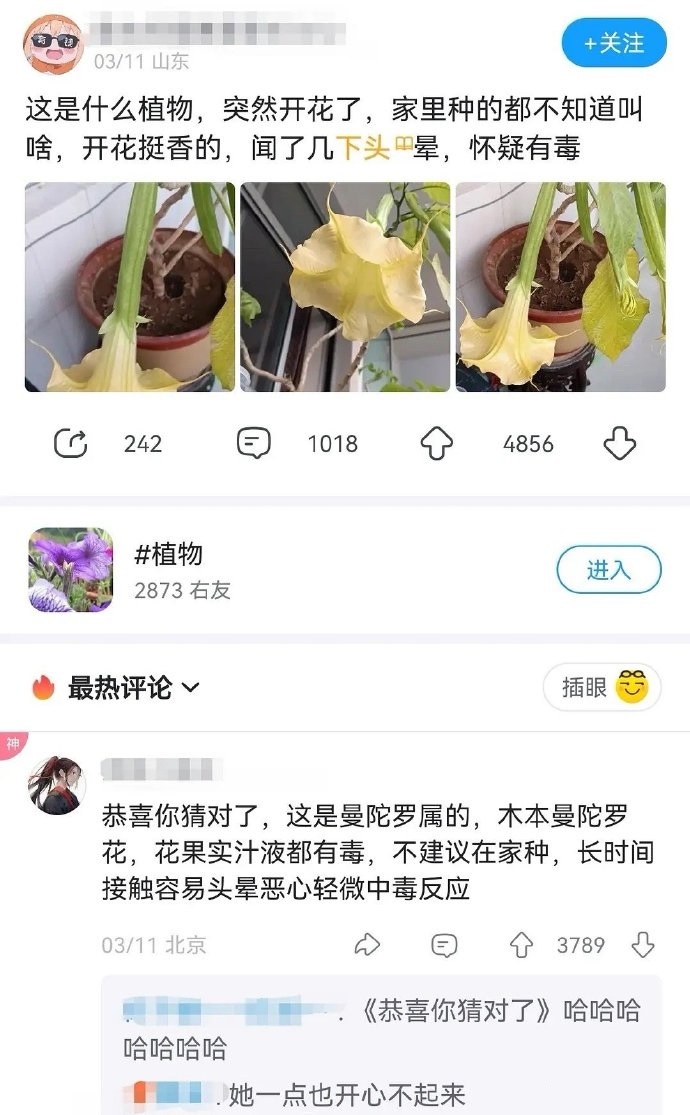Open the top commenter's avatar

[56, 784]
